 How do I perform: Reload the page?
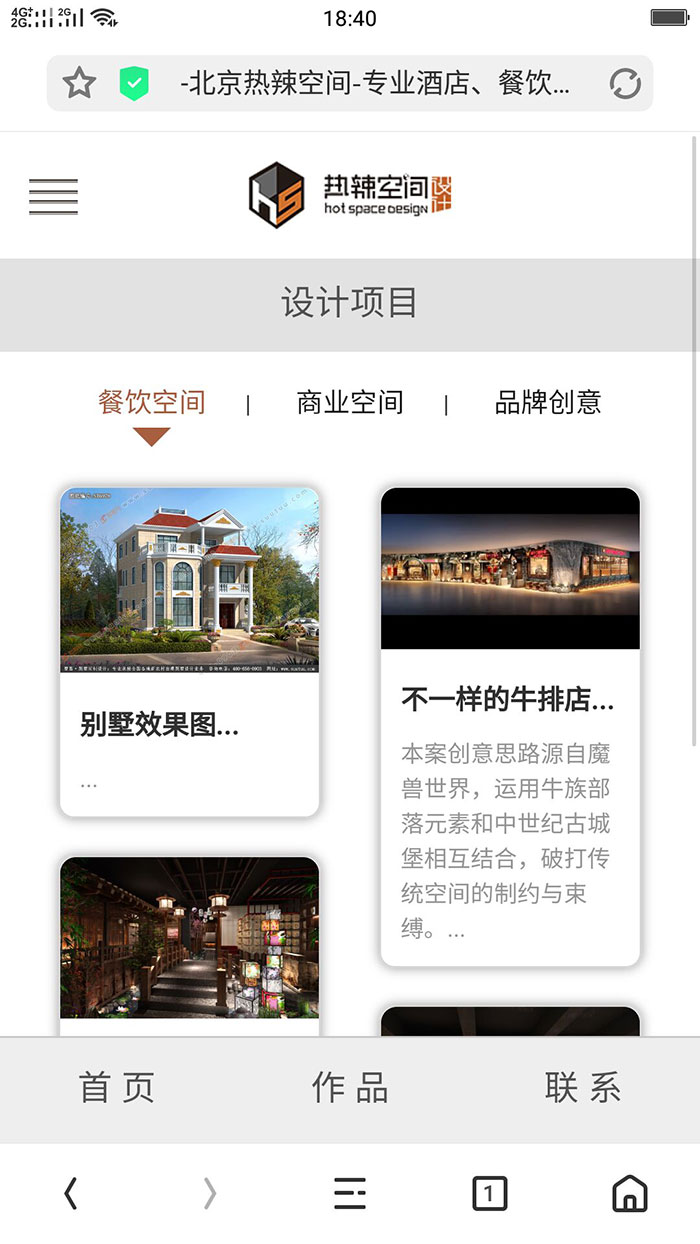point(625,83)
